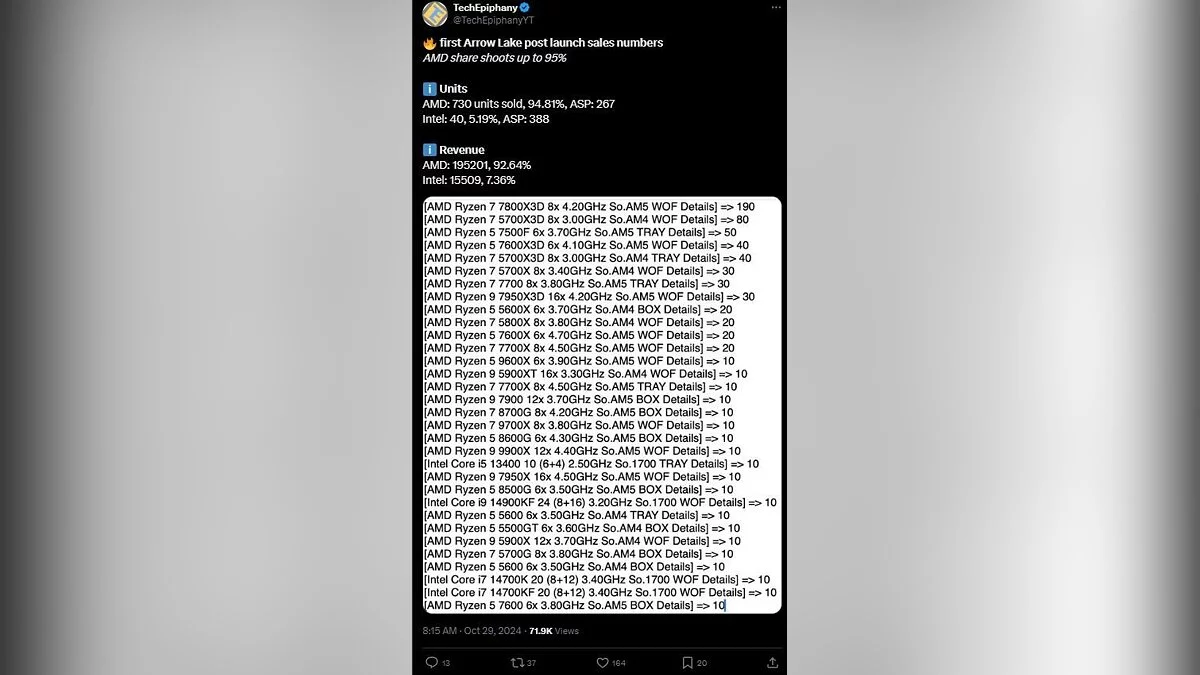Screen dimensions: 1200x675
Task: View the attached CPU sales list image
Action: coord(600,405)
